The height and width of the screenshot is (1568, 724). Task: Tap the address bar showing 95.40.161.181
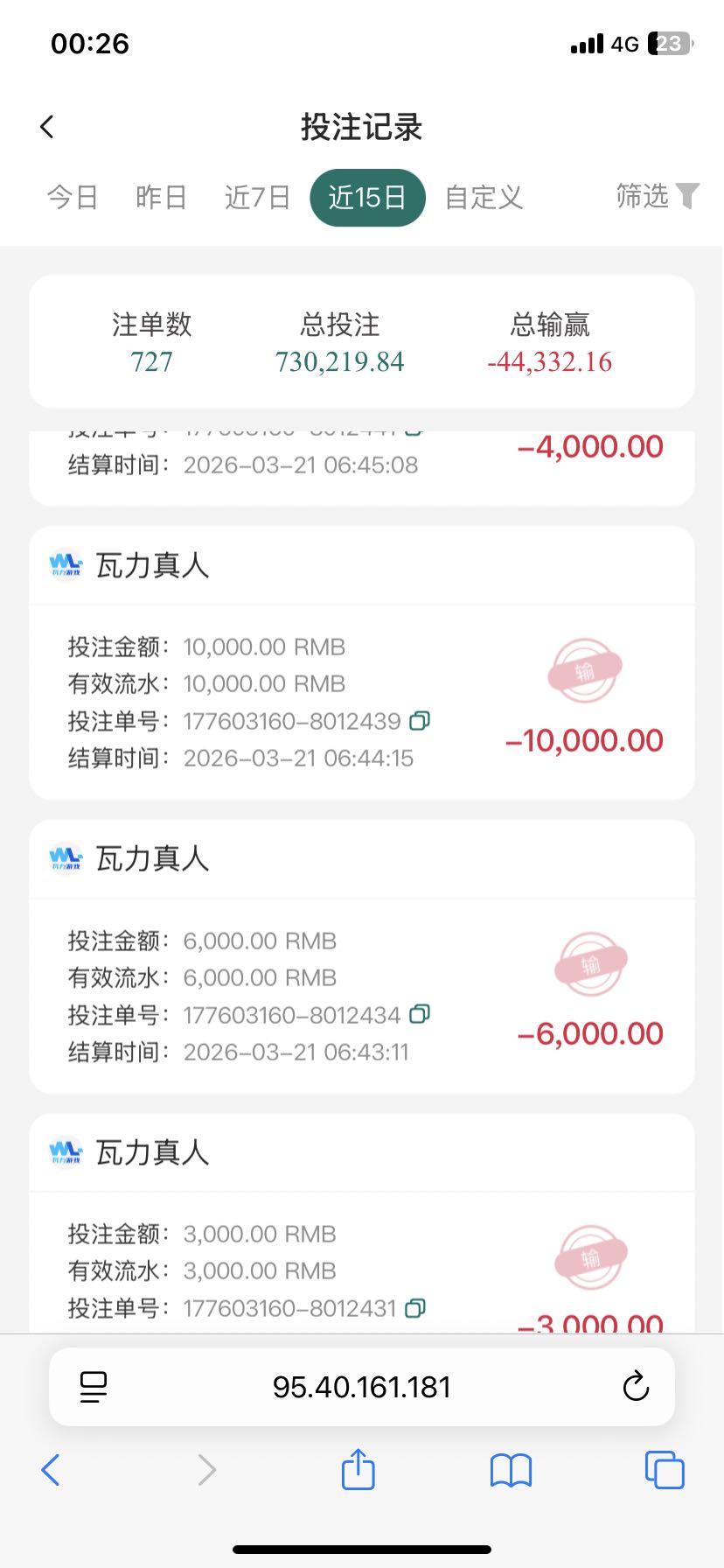pyautogui.click(x=362, y=1387)
